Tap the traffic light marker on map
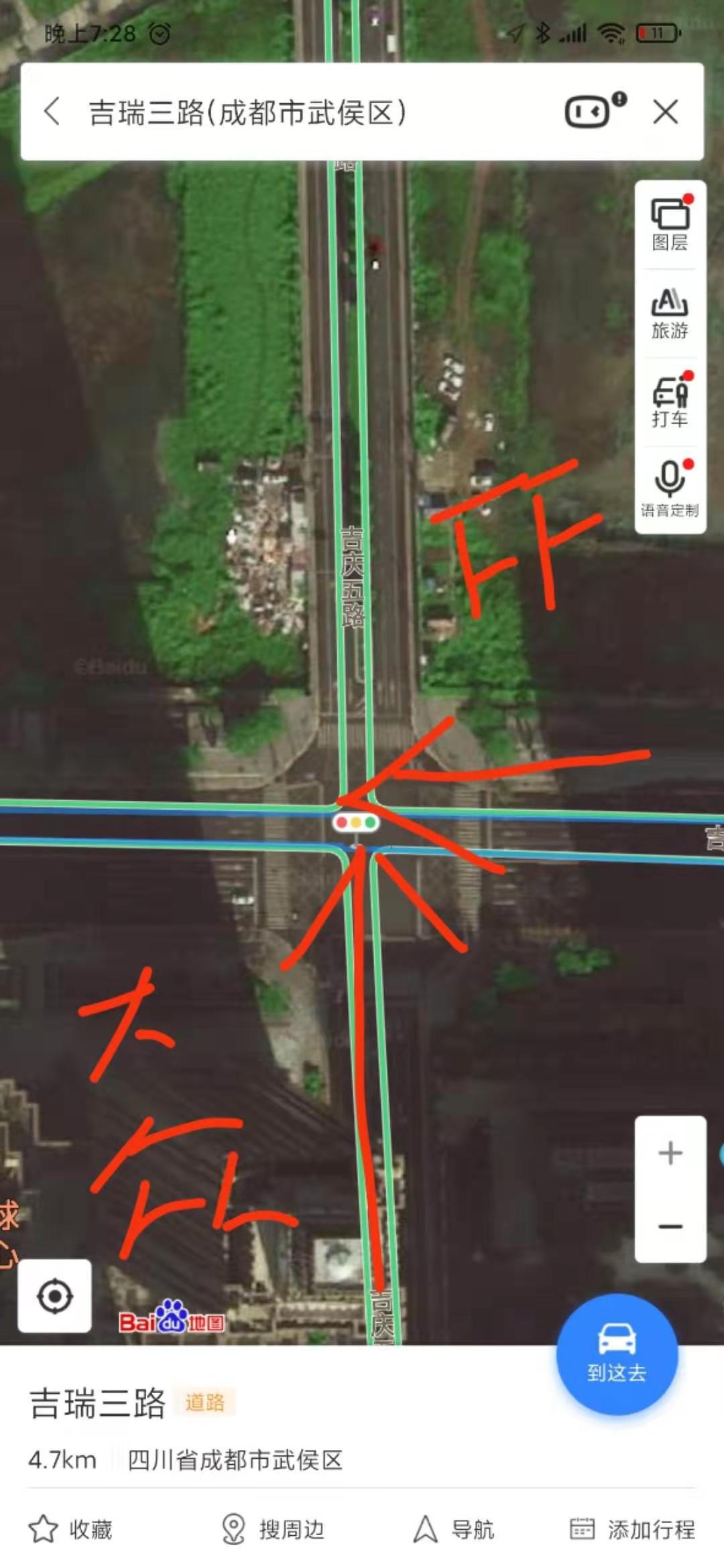This screenshot has height=1568, width=724. click(356, 822)
